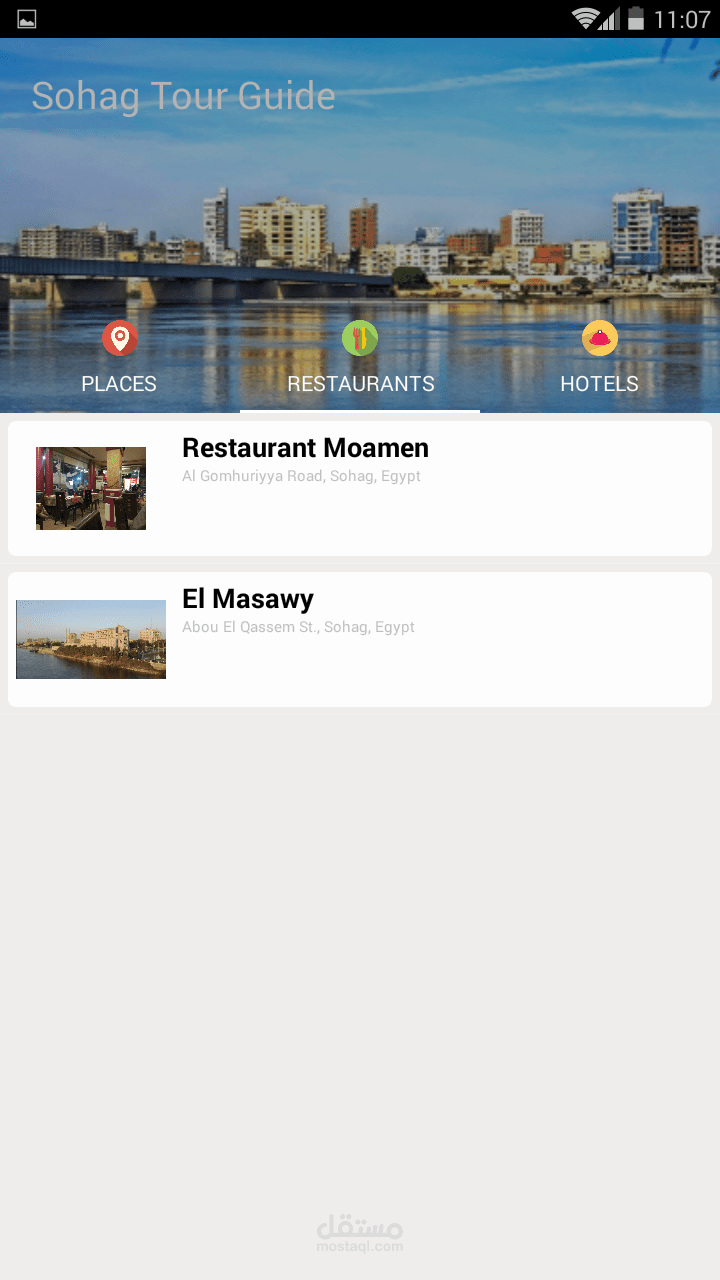Select the Restaurants tab
The width and height of the screenshot is (720, 1280).
pos(360,361)
